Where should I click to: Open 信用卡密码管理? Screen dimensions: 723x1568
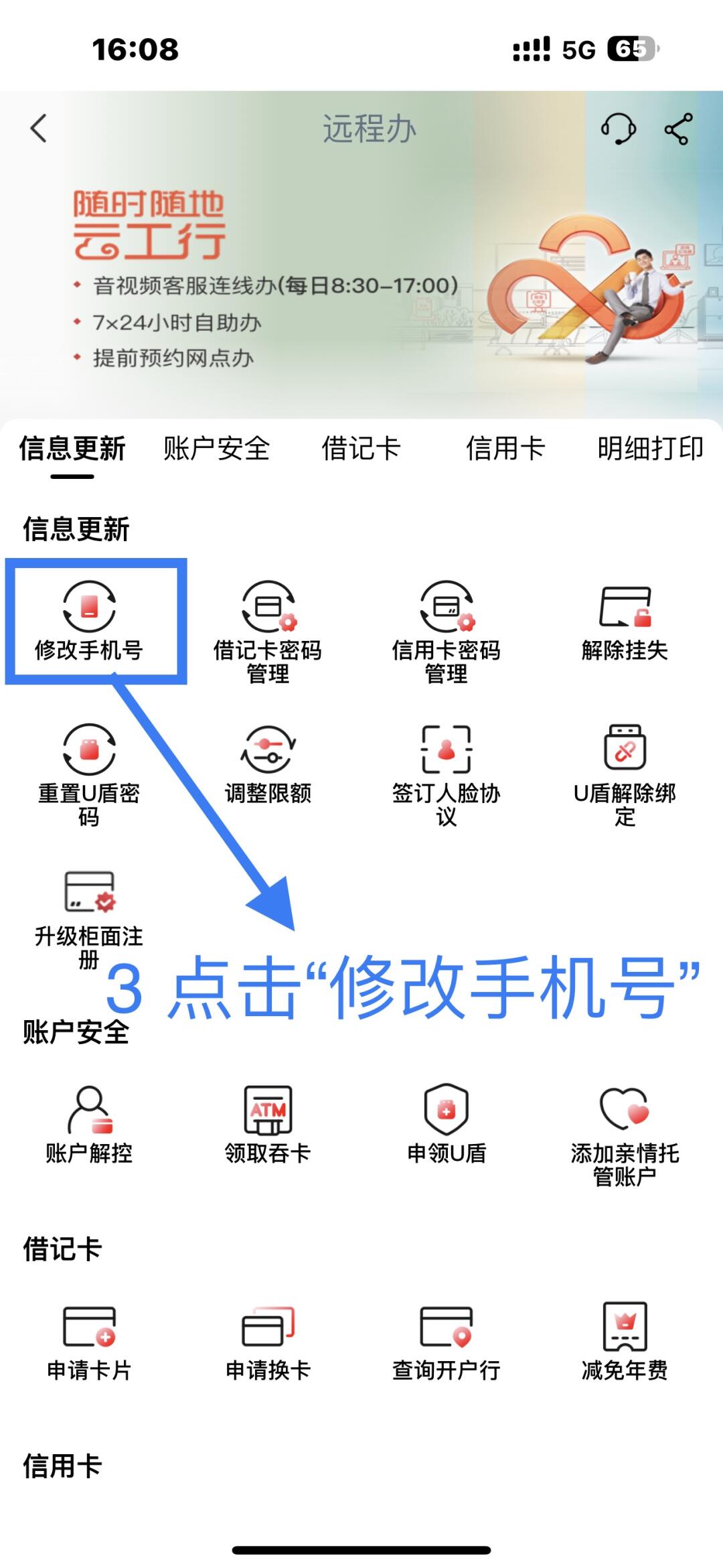coord(447,630)
